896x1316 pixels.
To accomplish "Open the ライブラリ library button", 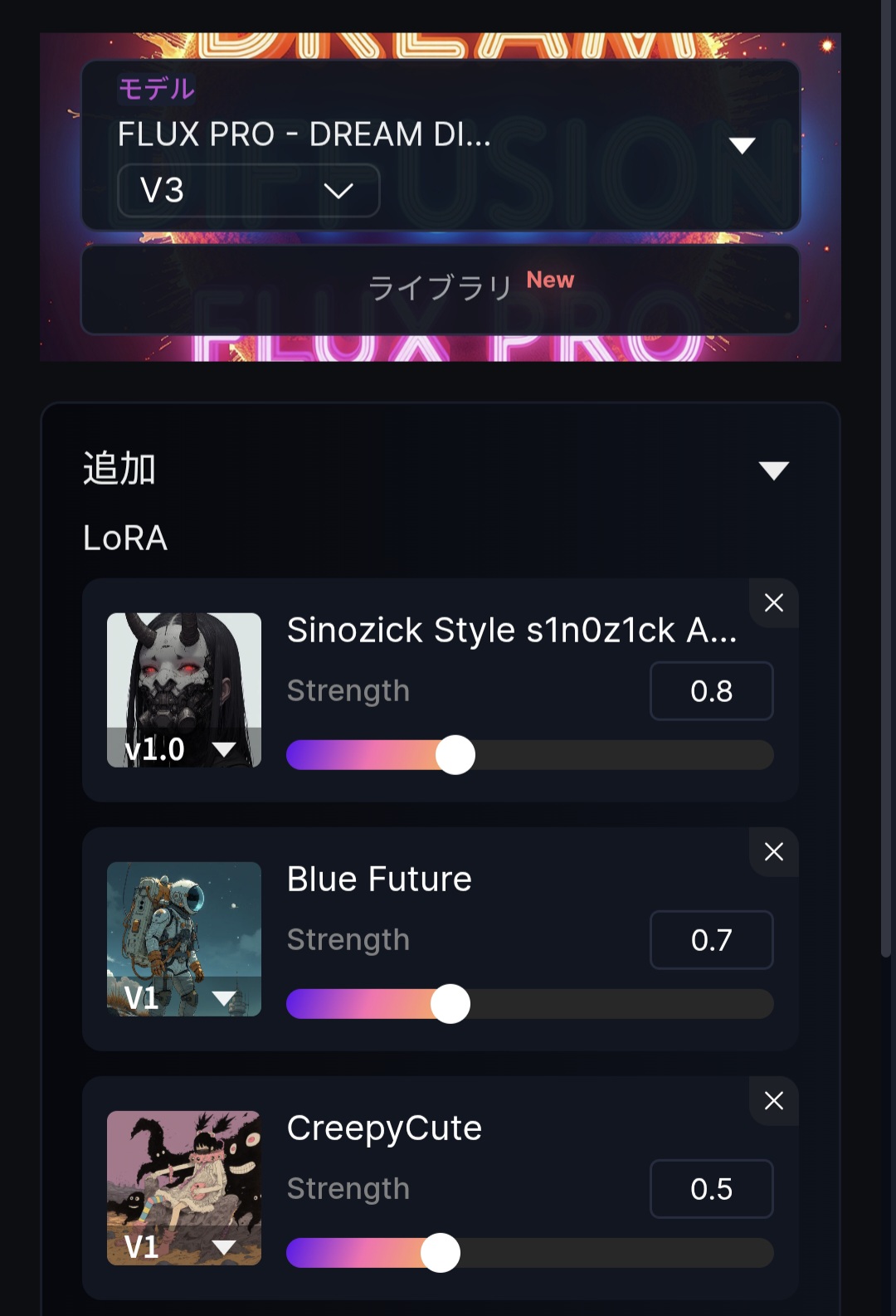I will (440, 289).
